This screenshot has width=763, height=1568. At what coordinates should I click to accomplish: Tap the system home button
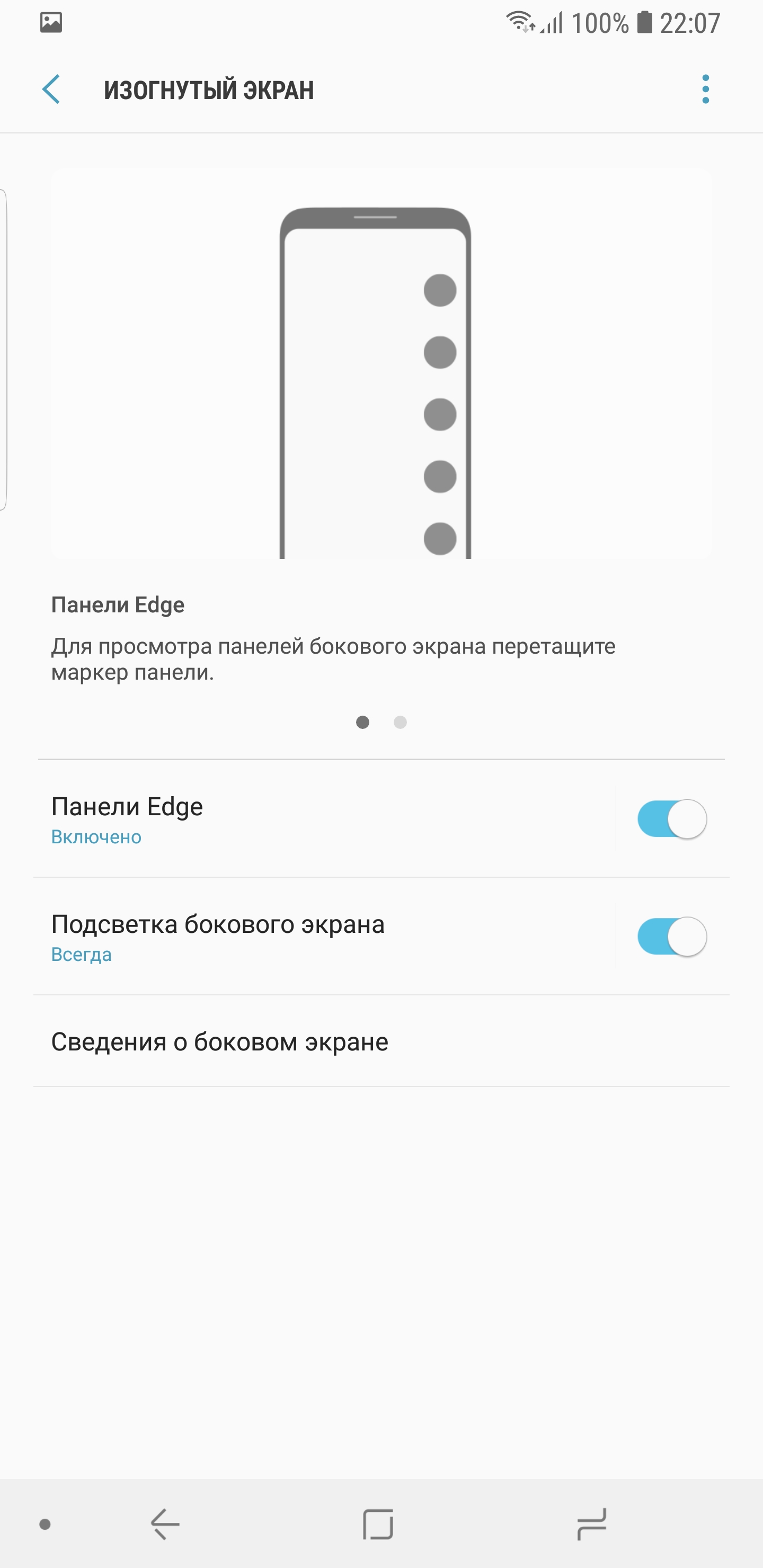point(378,1524)
